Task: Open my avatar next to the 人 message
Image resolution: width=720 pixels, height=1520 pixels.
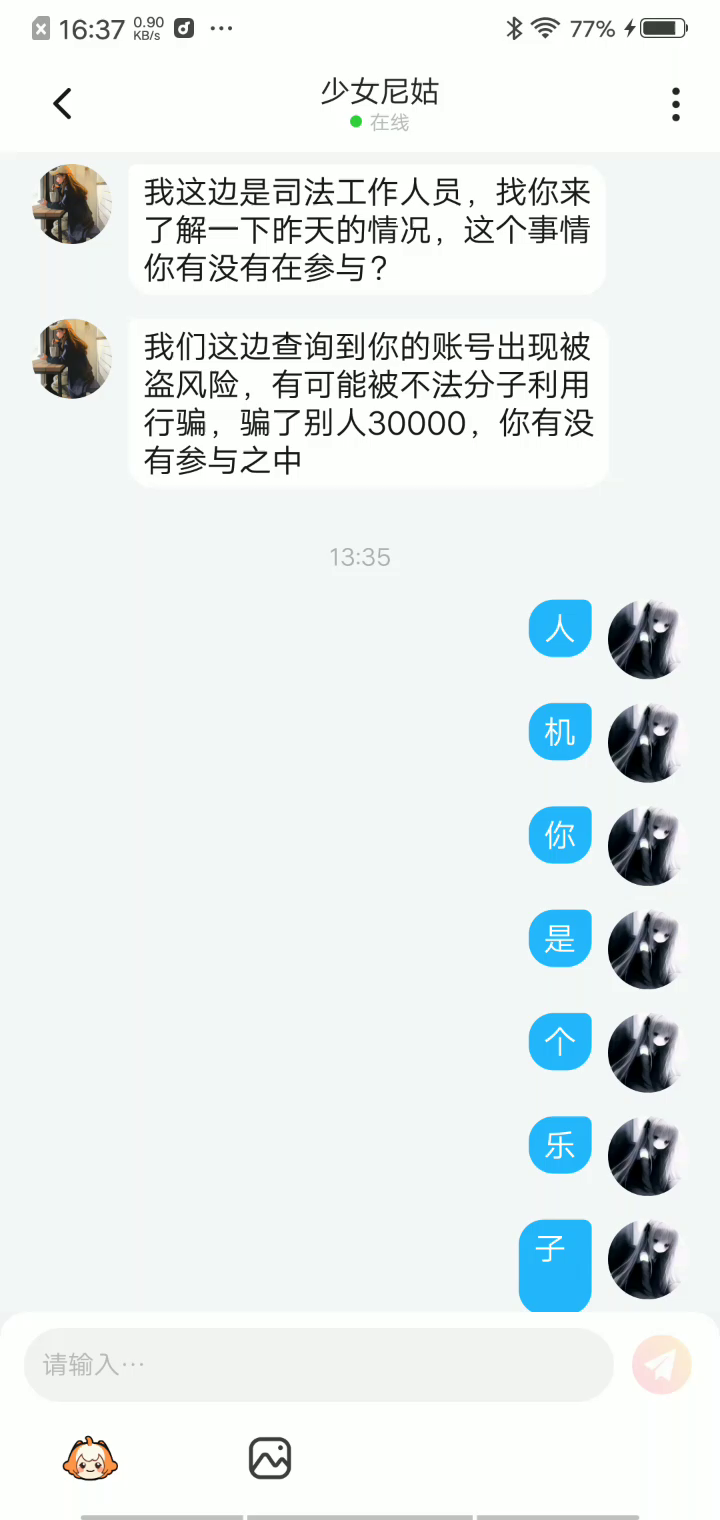Action: tap(645, 639)
